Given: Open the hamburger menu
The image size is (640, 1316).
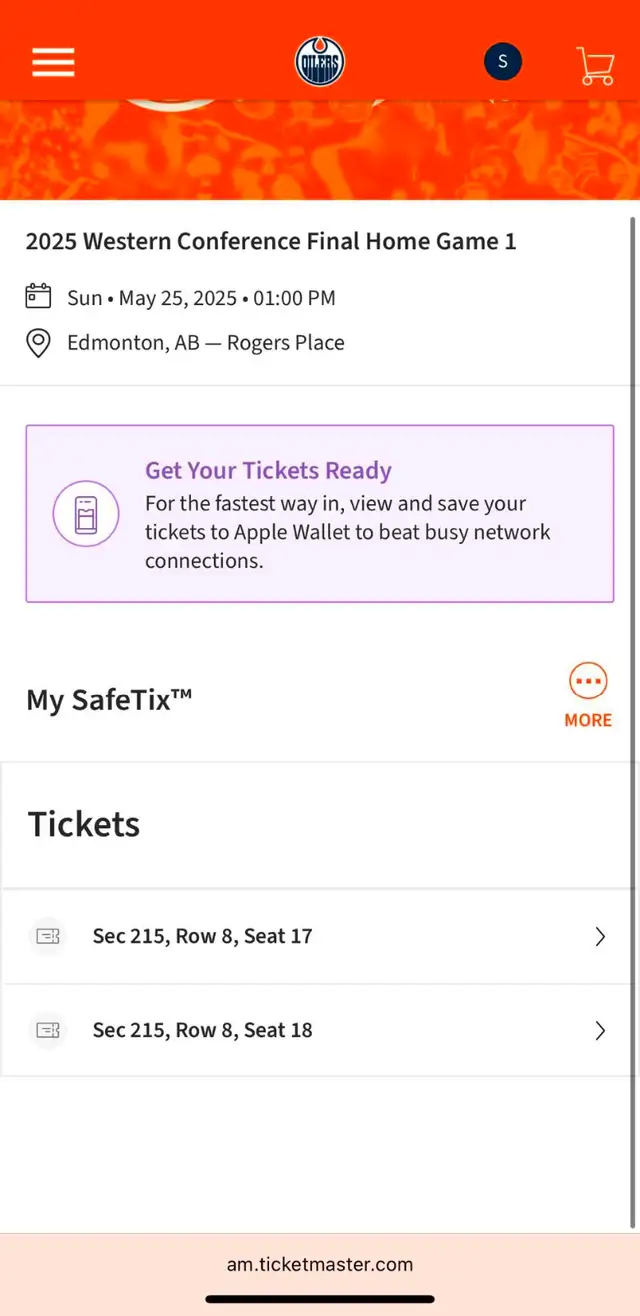Looking at the screenshot, I should tap(53, 62).
